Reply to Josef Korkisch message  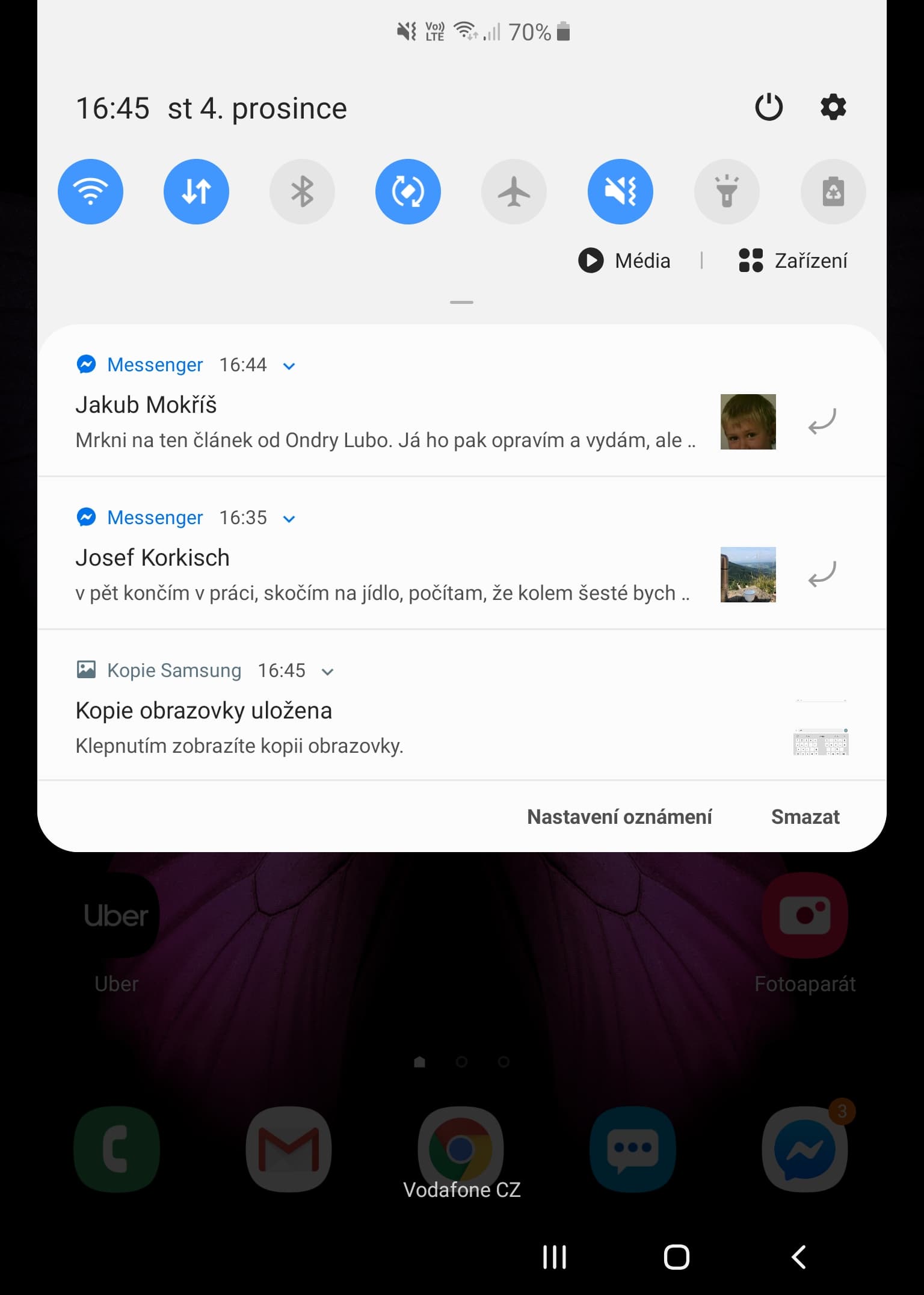[x=822, y=575]
